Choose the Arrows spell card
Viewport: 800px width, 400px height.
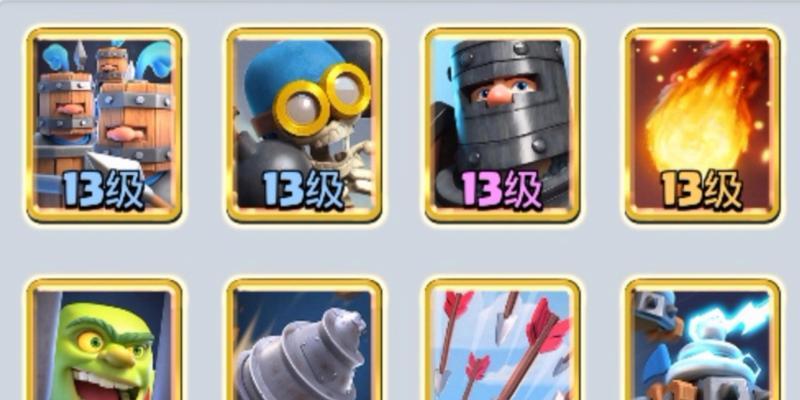click(x=502, y=345)
